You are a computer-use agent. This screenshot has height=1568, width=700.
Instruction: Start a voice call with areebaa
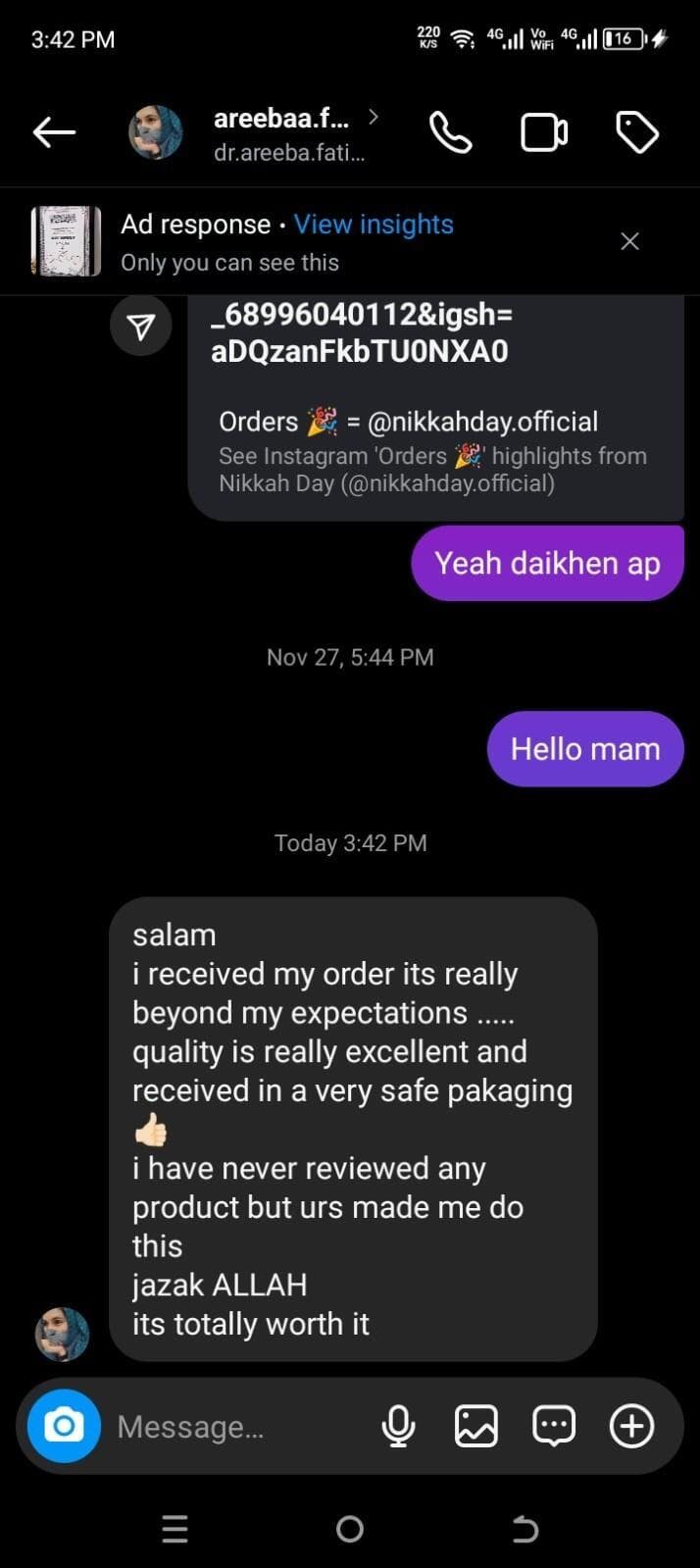pyautogui.click(x=451, y=132)
